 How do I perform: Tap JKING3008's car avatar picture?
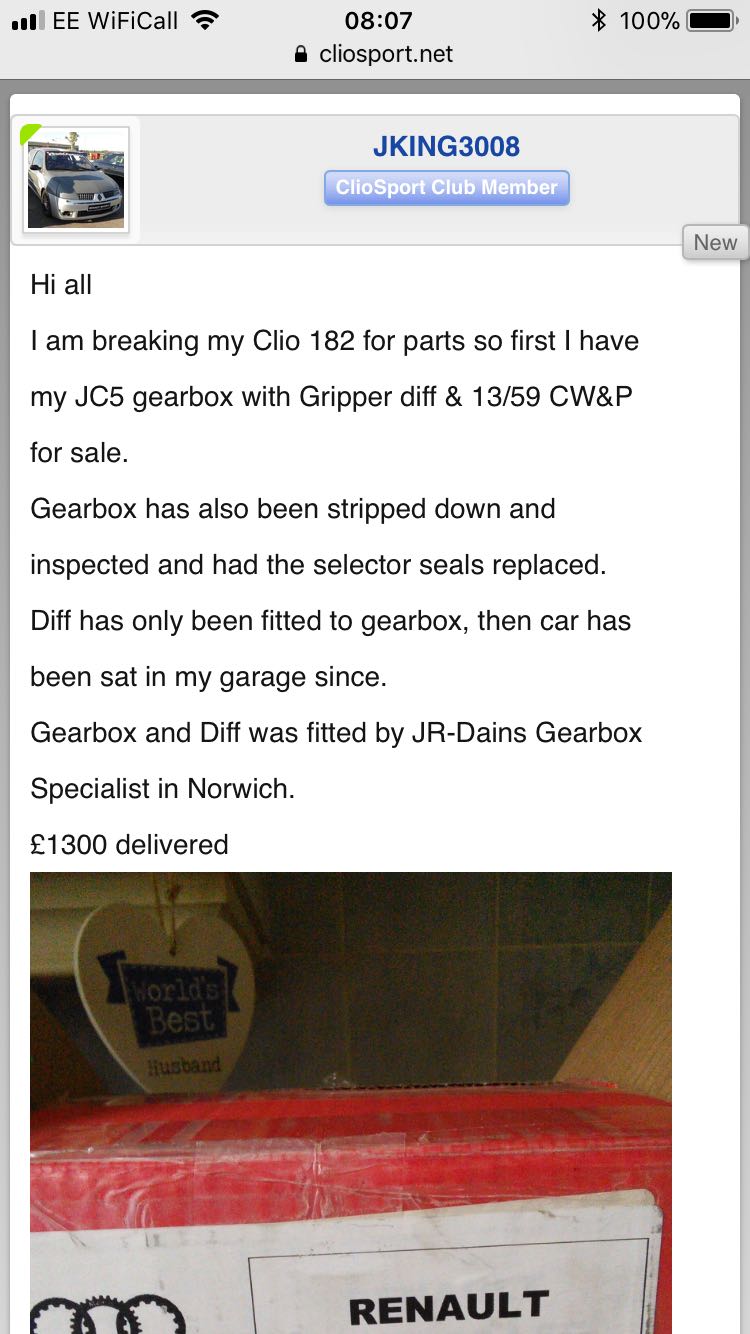(76, 179)
